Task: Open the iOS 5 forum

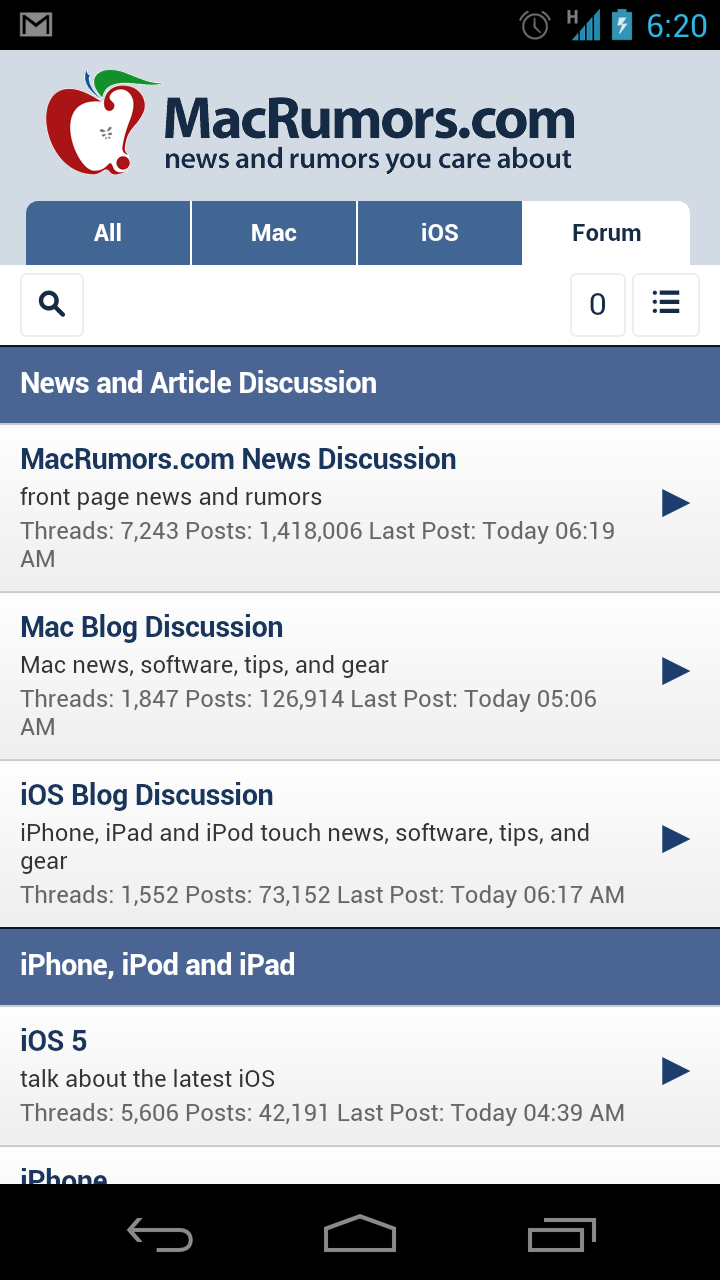Action: pos(360,1076)
